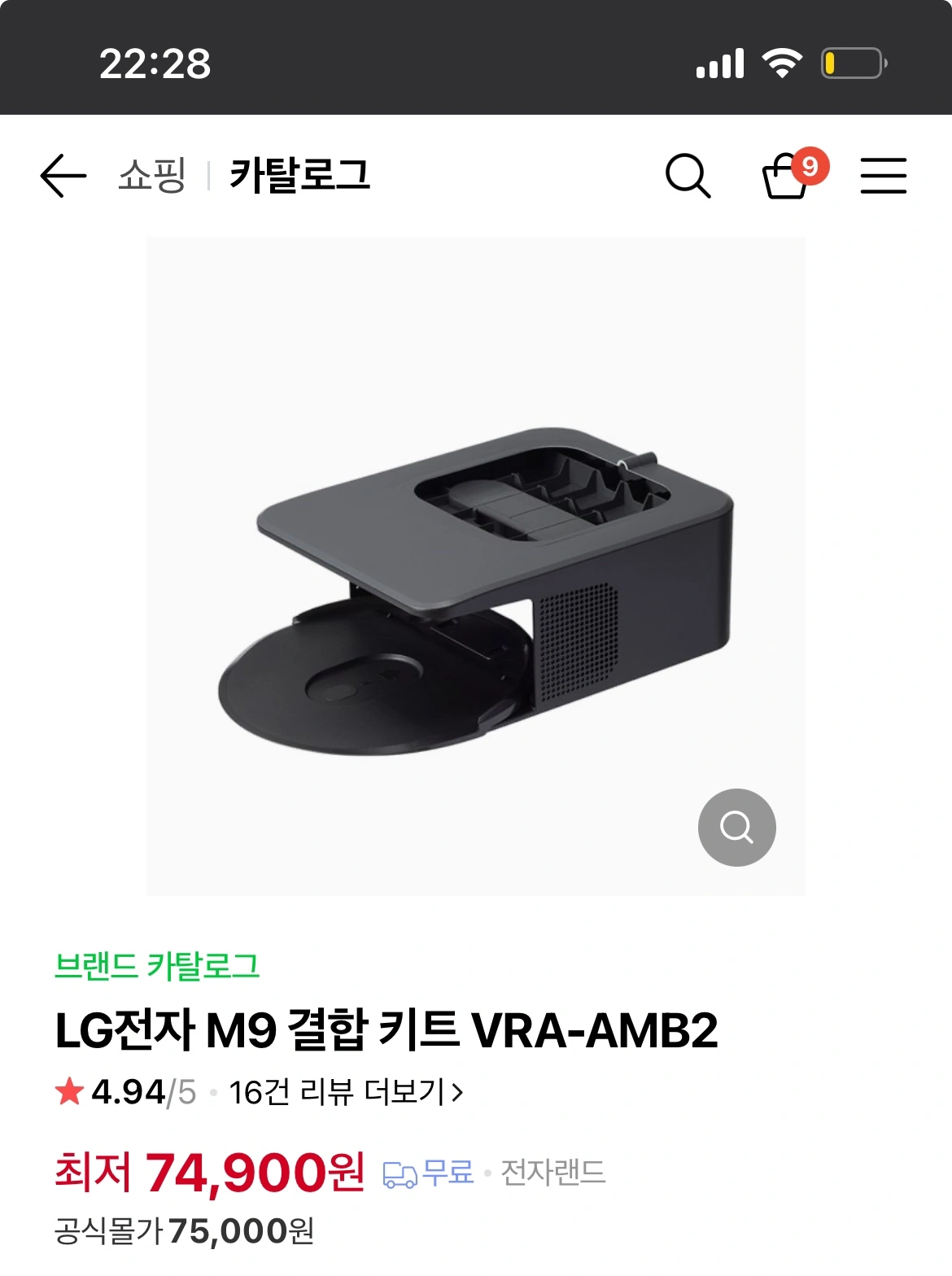The height and width of the screenshot is (1276, 952).
Task: Tap the magnifier zoom icon on the product image
Action: 736,826
